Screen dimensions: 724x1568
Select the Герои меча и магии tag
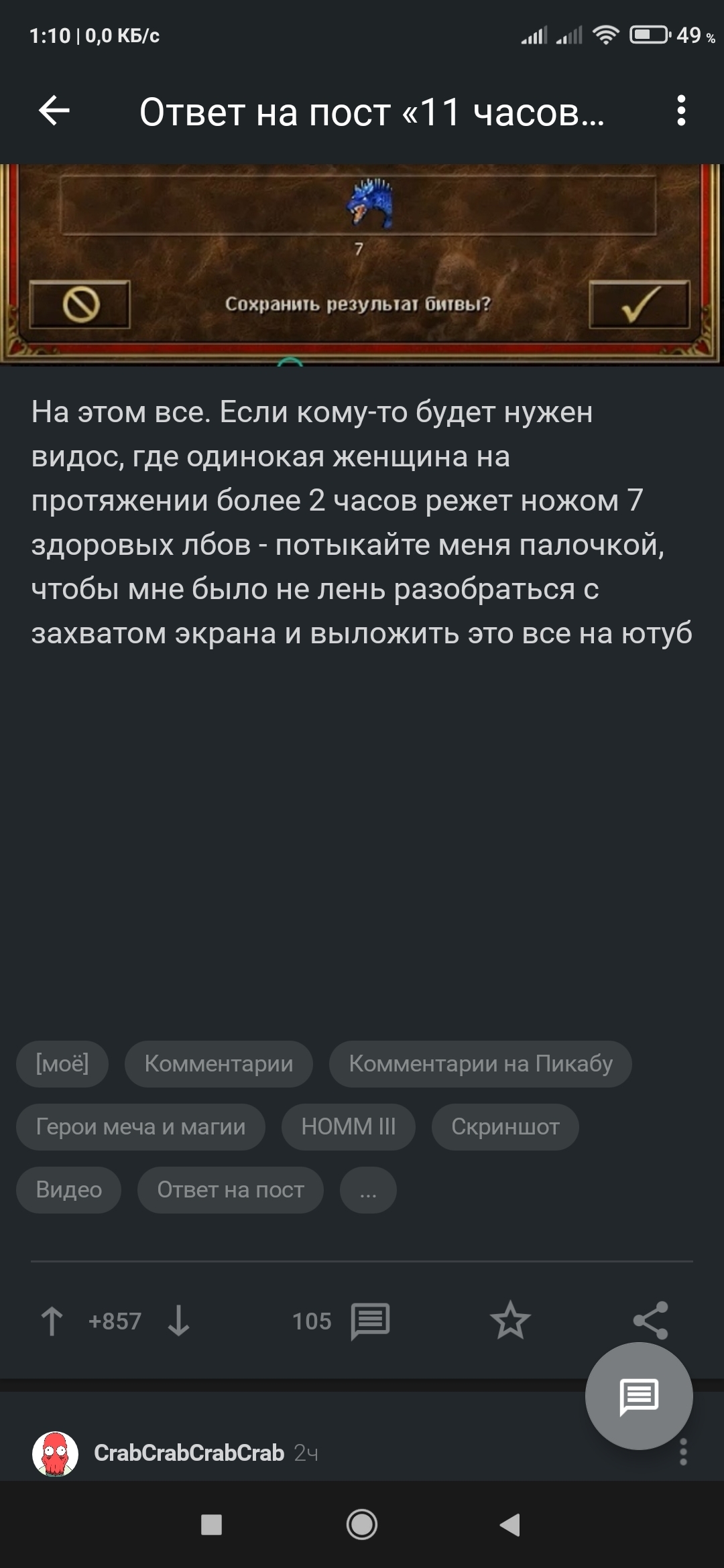pos(141,1126)
